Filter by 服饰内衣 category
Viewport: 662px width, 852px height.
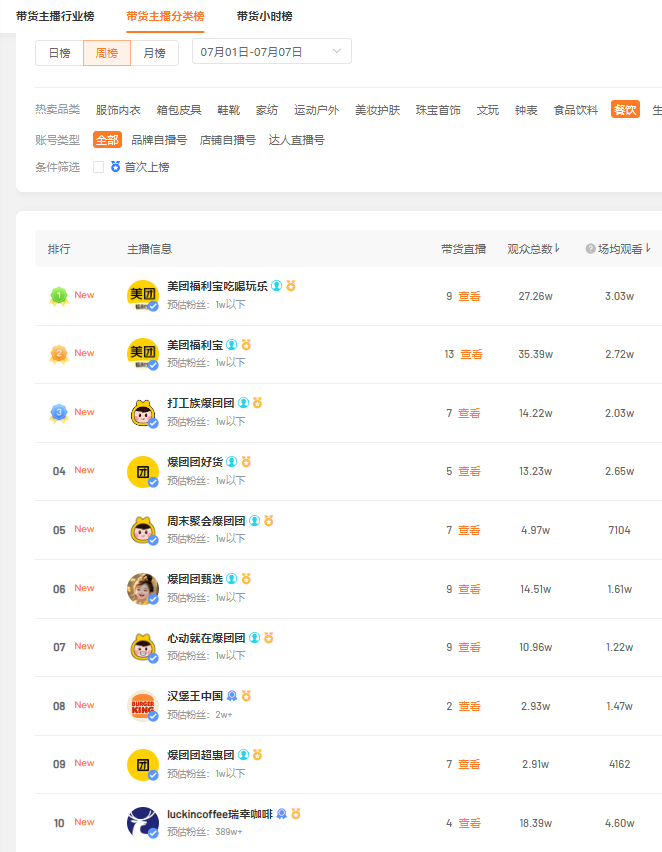[118, 110]
